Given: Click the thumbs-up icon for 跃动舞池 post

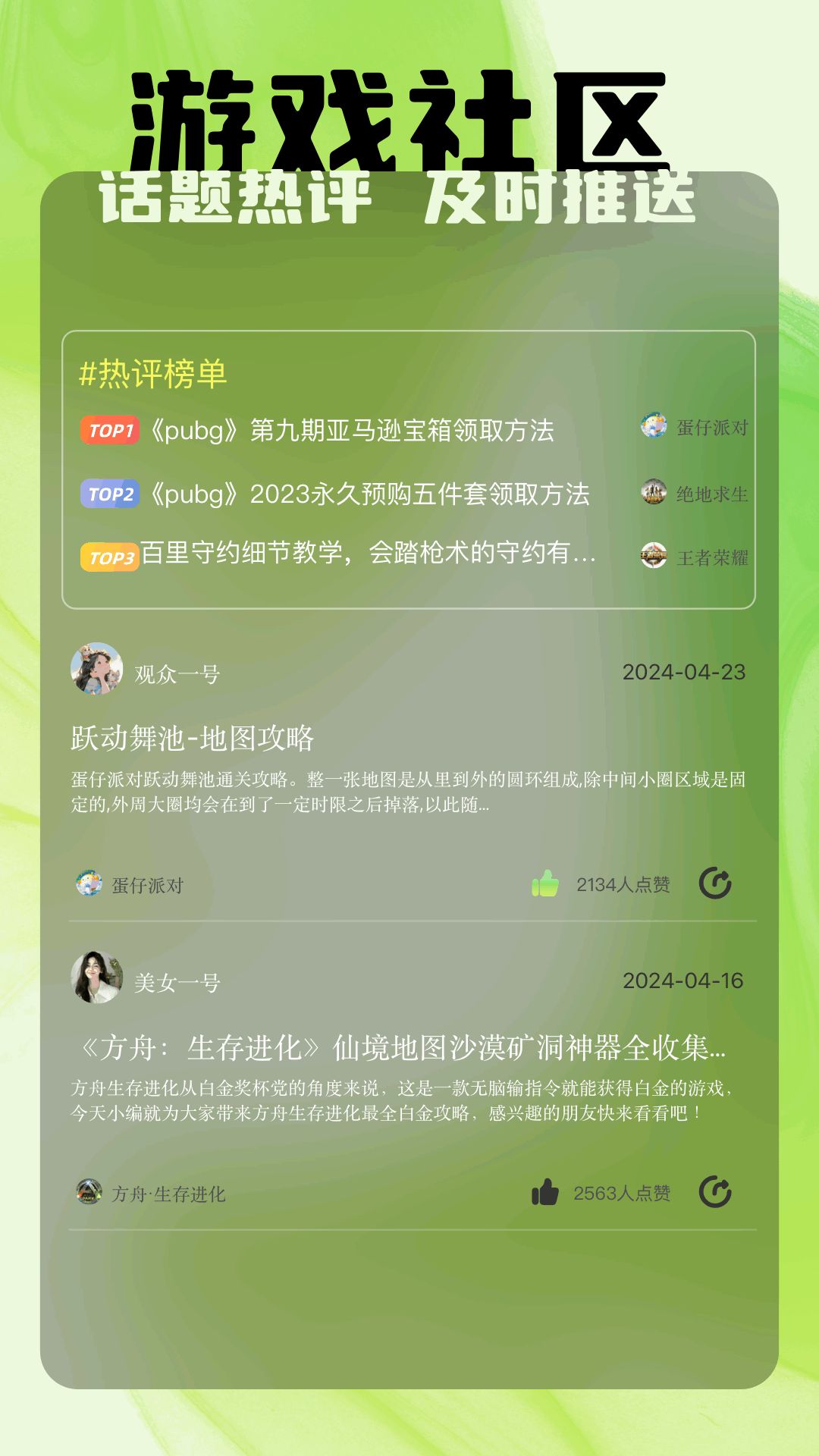Looking at the screenshot, I should pyautogui.click(x=546, y=882).
